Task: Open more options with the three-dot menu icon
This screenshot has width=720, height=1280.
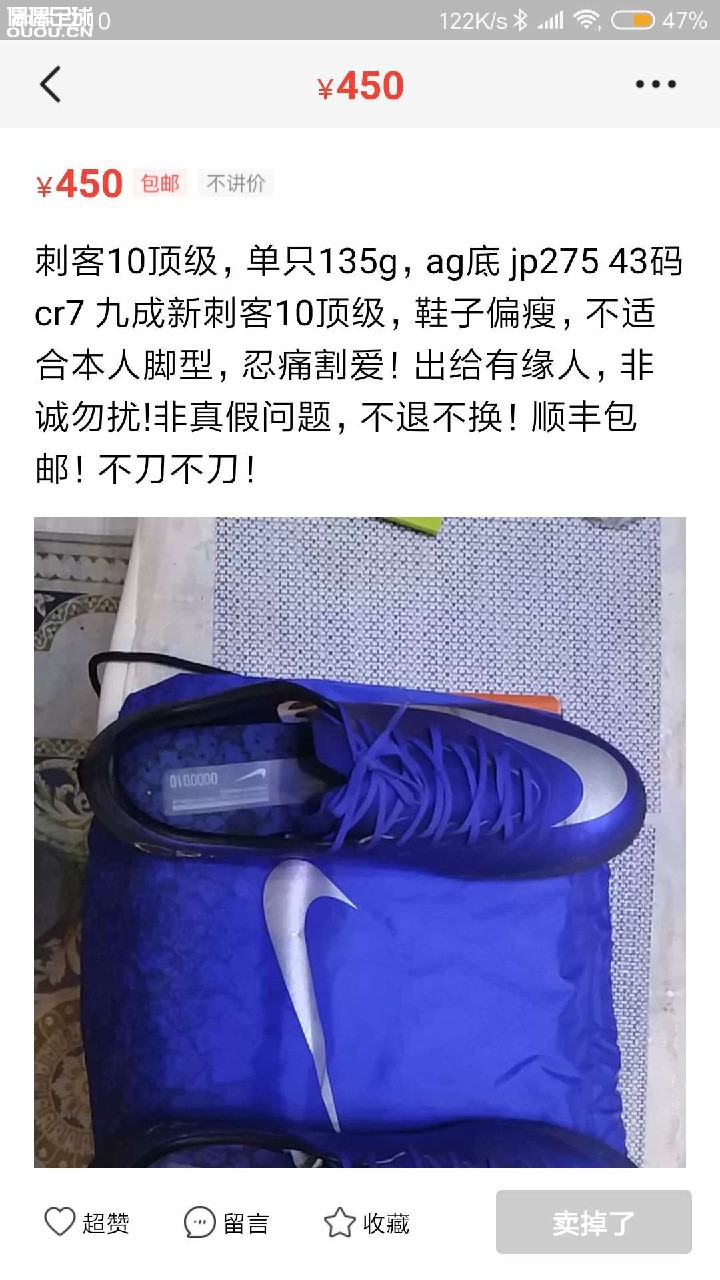Action: pyautogui.click(x=655, y=85)
